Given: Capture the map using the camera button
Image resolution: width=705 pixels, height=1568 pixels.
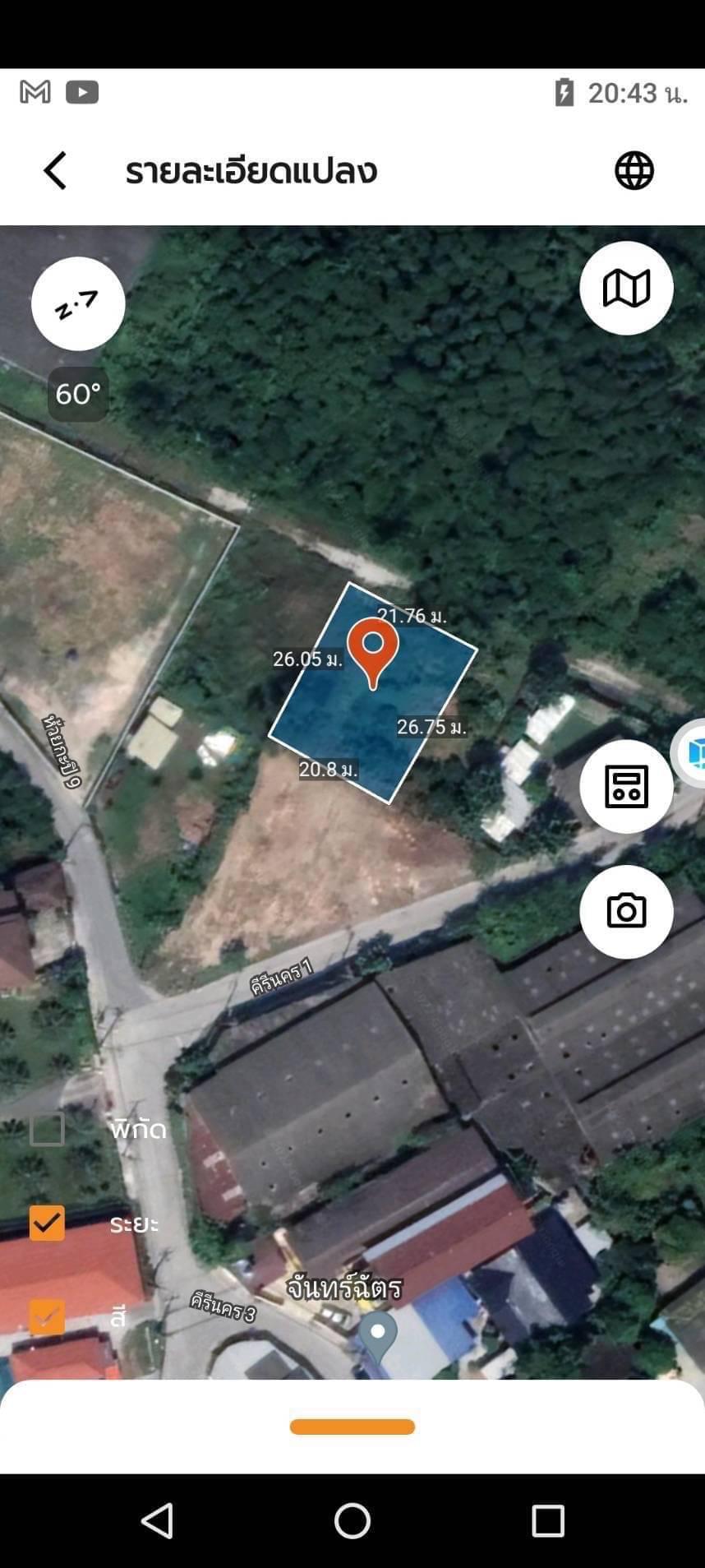Looking at the screenshot, I should click(x=626, y=911).
